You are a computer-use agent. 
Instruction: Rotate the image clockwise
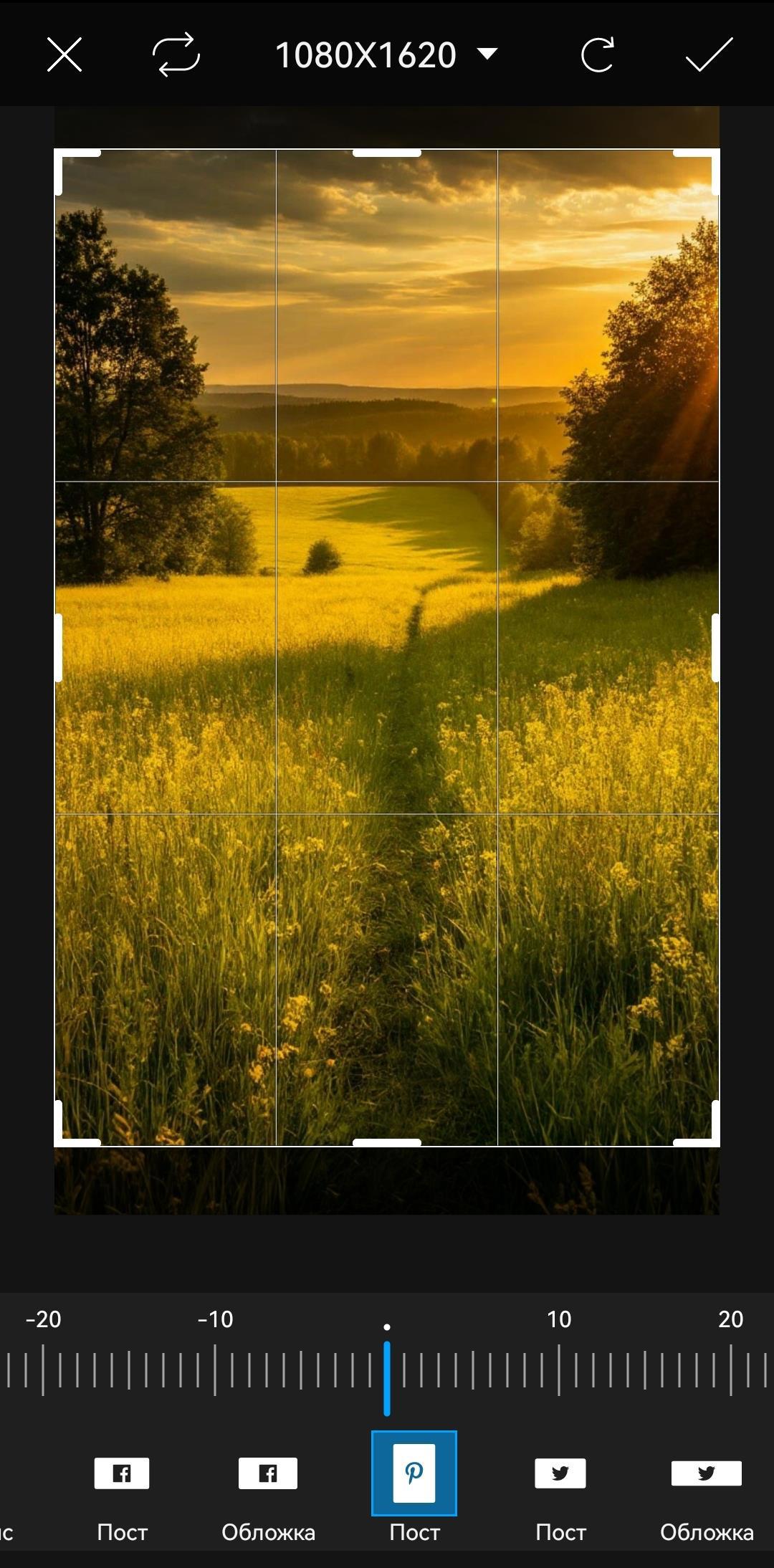click(x=597, y=54)
